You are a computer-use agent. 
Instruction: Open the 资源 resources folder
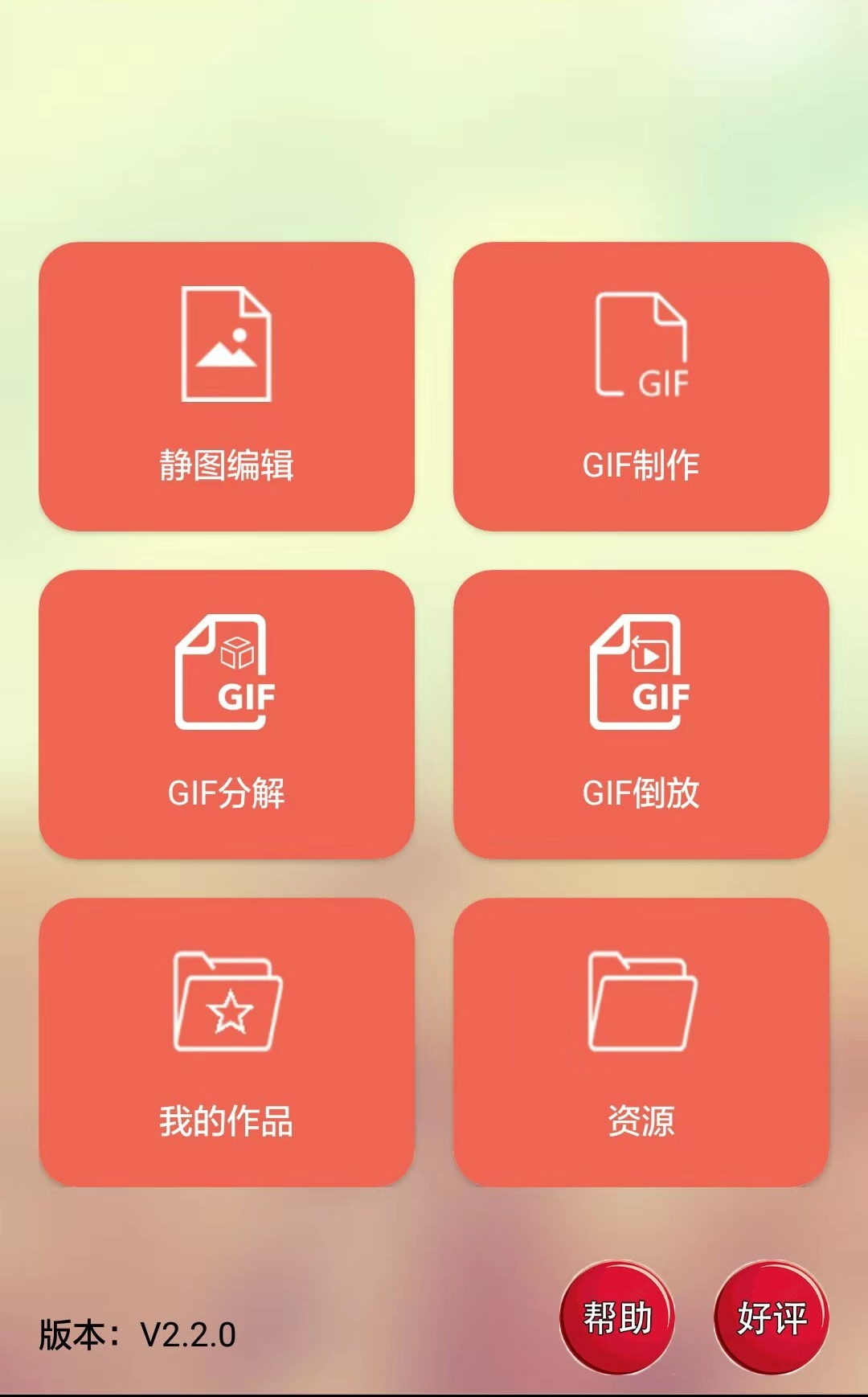[x=641, y=1042]
